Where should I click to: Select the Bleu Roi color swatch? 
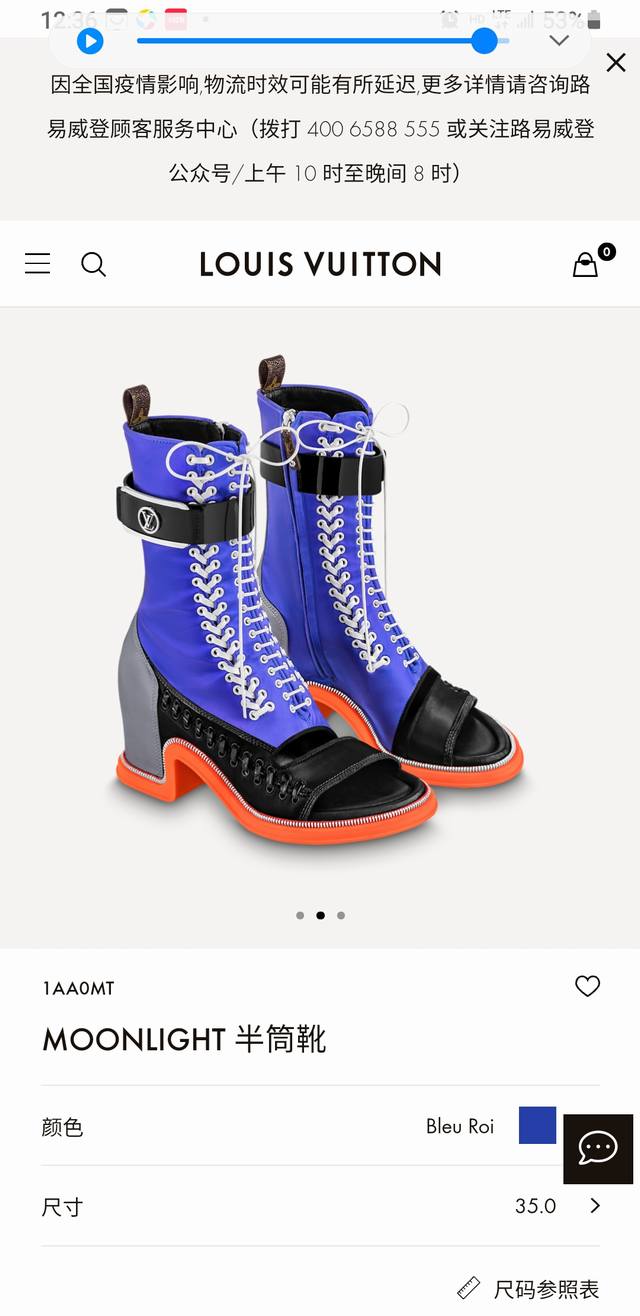(537, 1126)
